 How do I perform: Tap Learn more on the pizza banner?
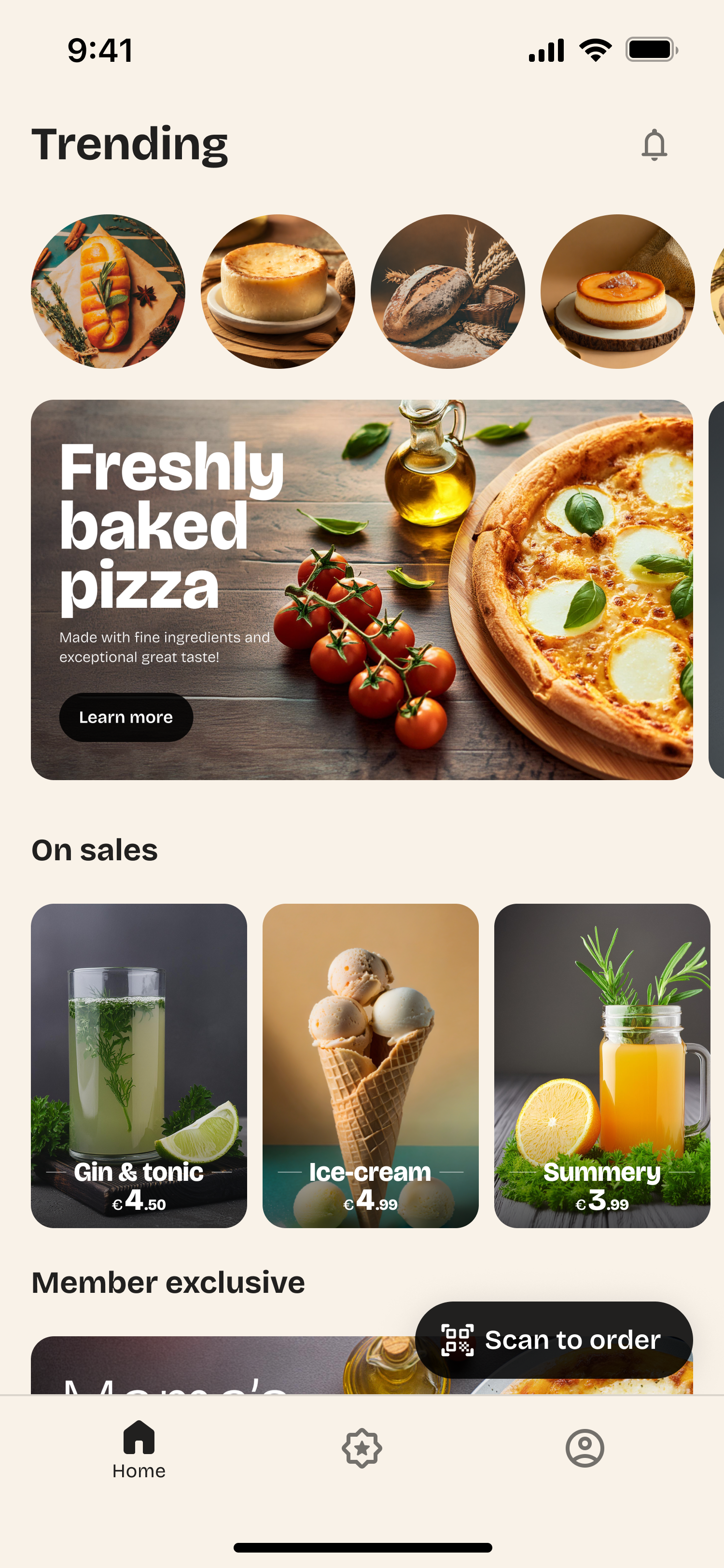(x=126, y=717)
